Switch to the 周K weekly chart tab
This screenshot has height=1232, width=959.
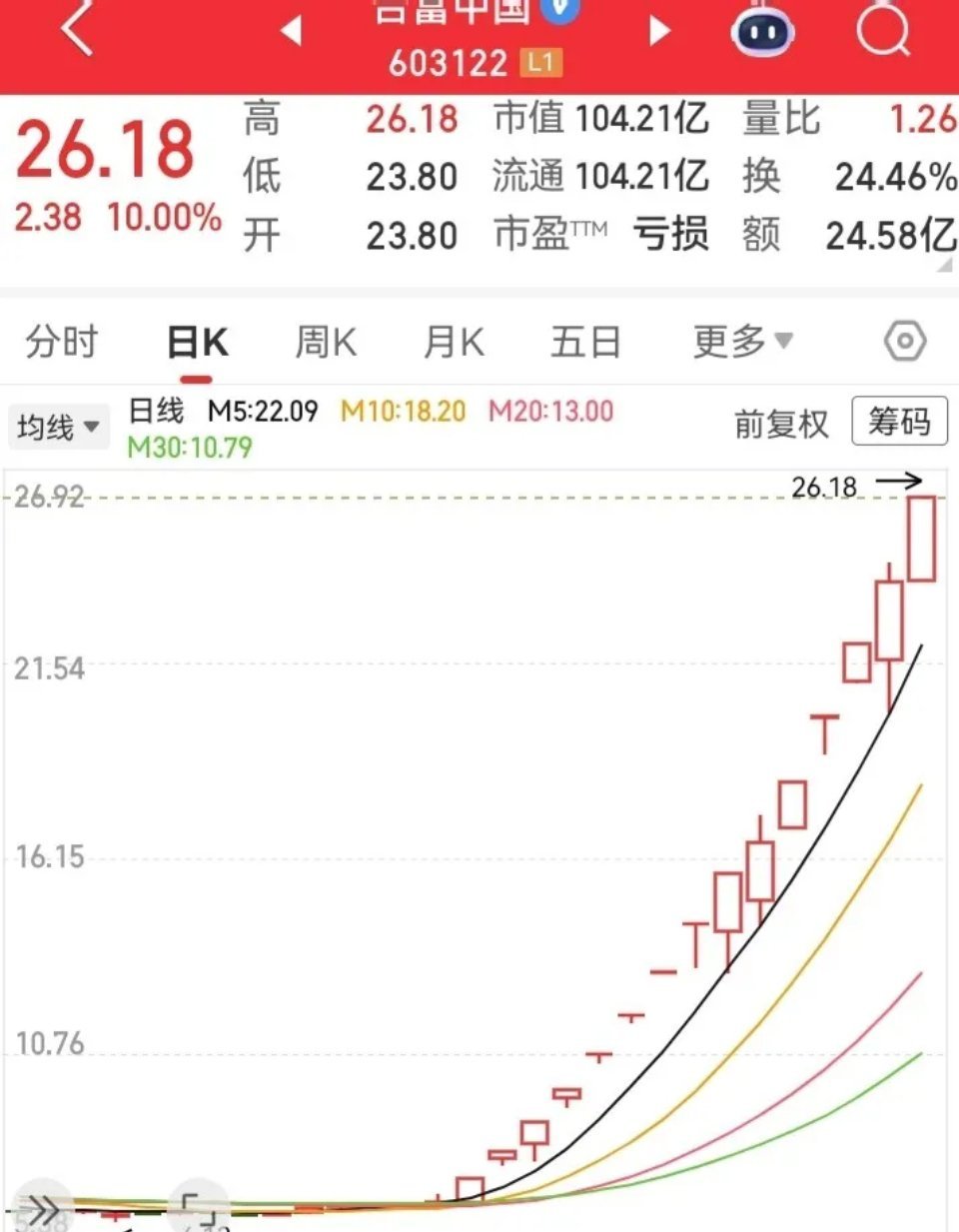[x=325, y=341]
